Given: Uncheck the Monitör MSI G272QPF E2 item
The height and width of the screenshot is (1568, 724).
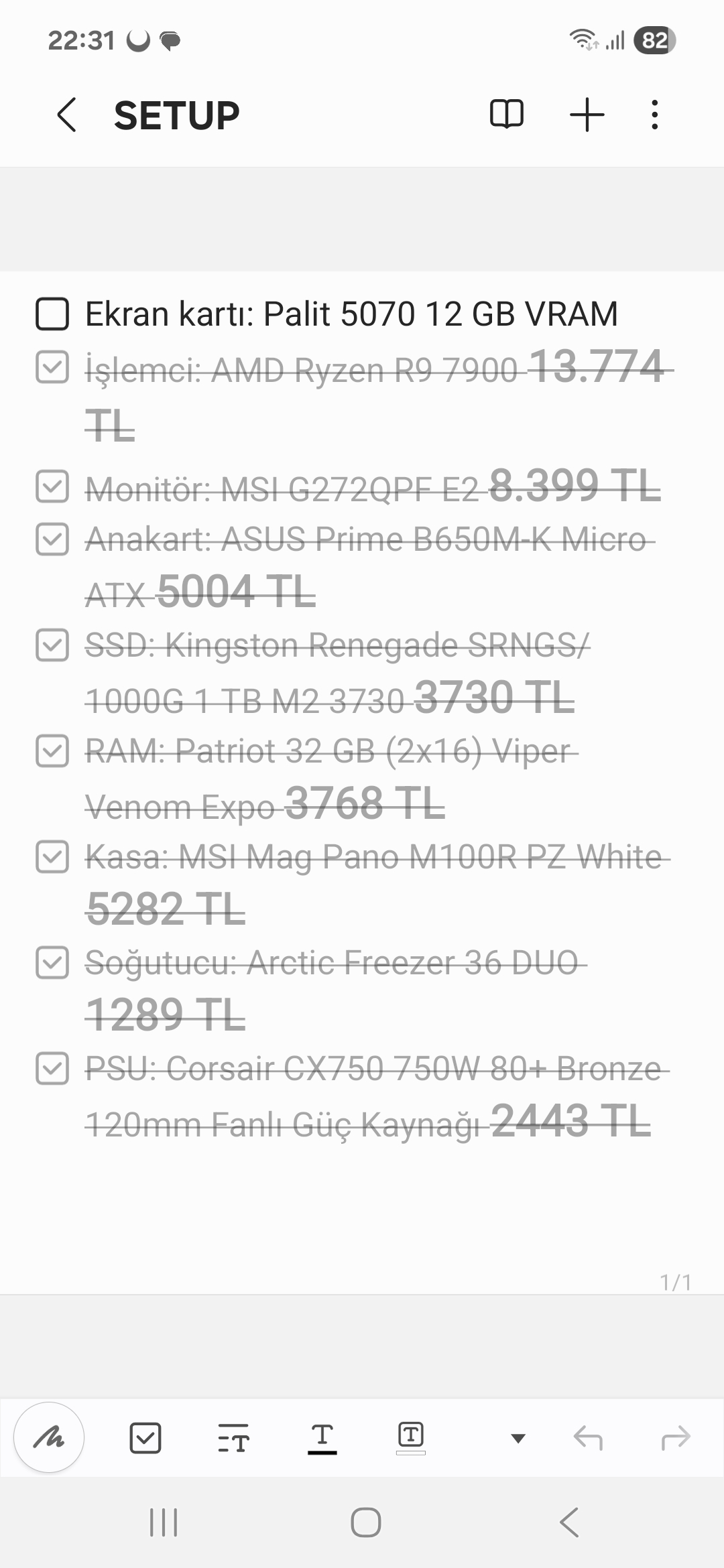Looking at the screenshot, I should coord(52,486).
